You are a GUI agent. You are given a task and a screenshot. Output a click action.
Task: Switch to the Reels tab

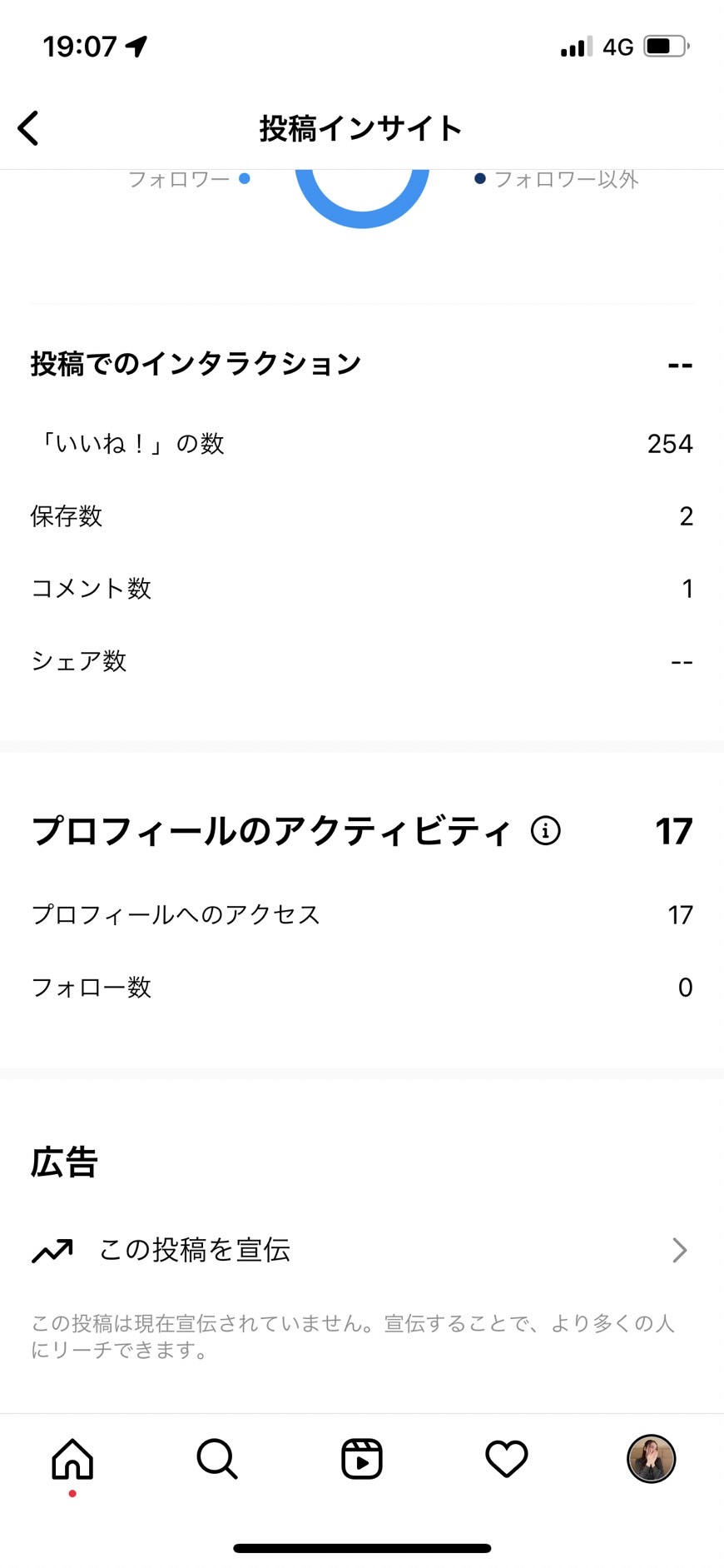pyautogui.click(x=362, y=1459)
